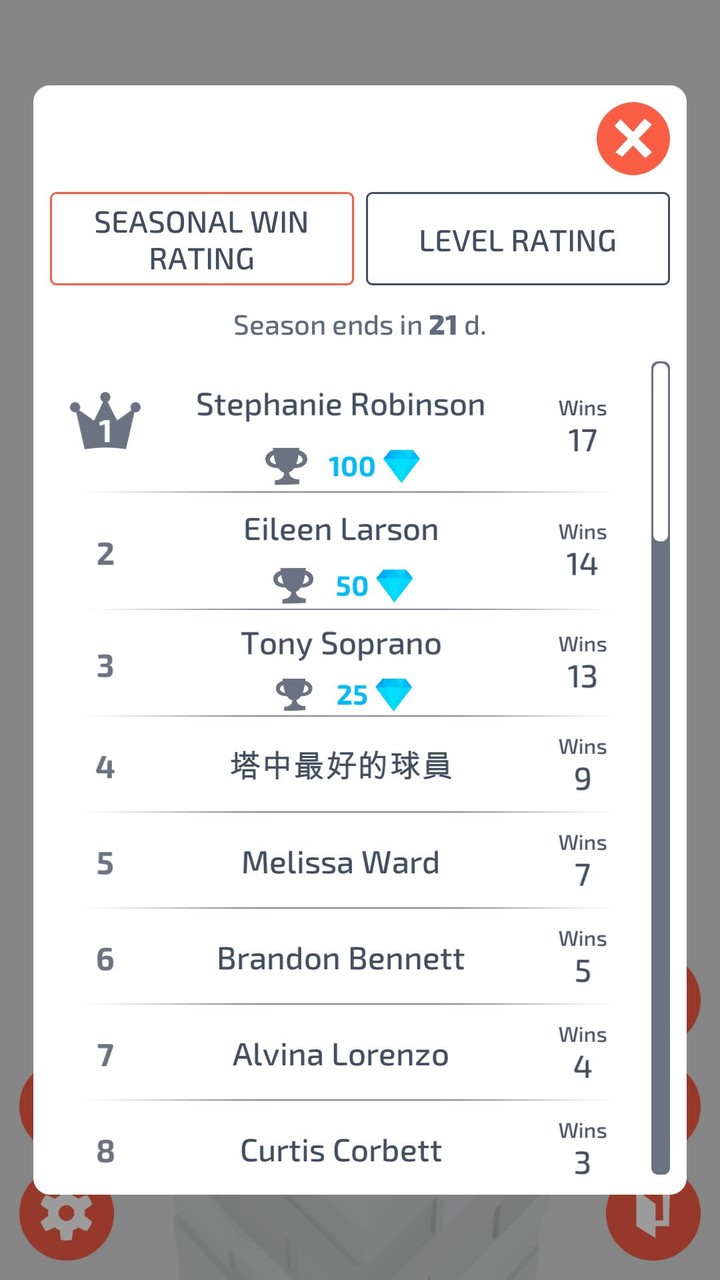This screenshot has height=1280, width=720.
Task: Close the leaderboard dialog
Action: (x=633, y=139)
